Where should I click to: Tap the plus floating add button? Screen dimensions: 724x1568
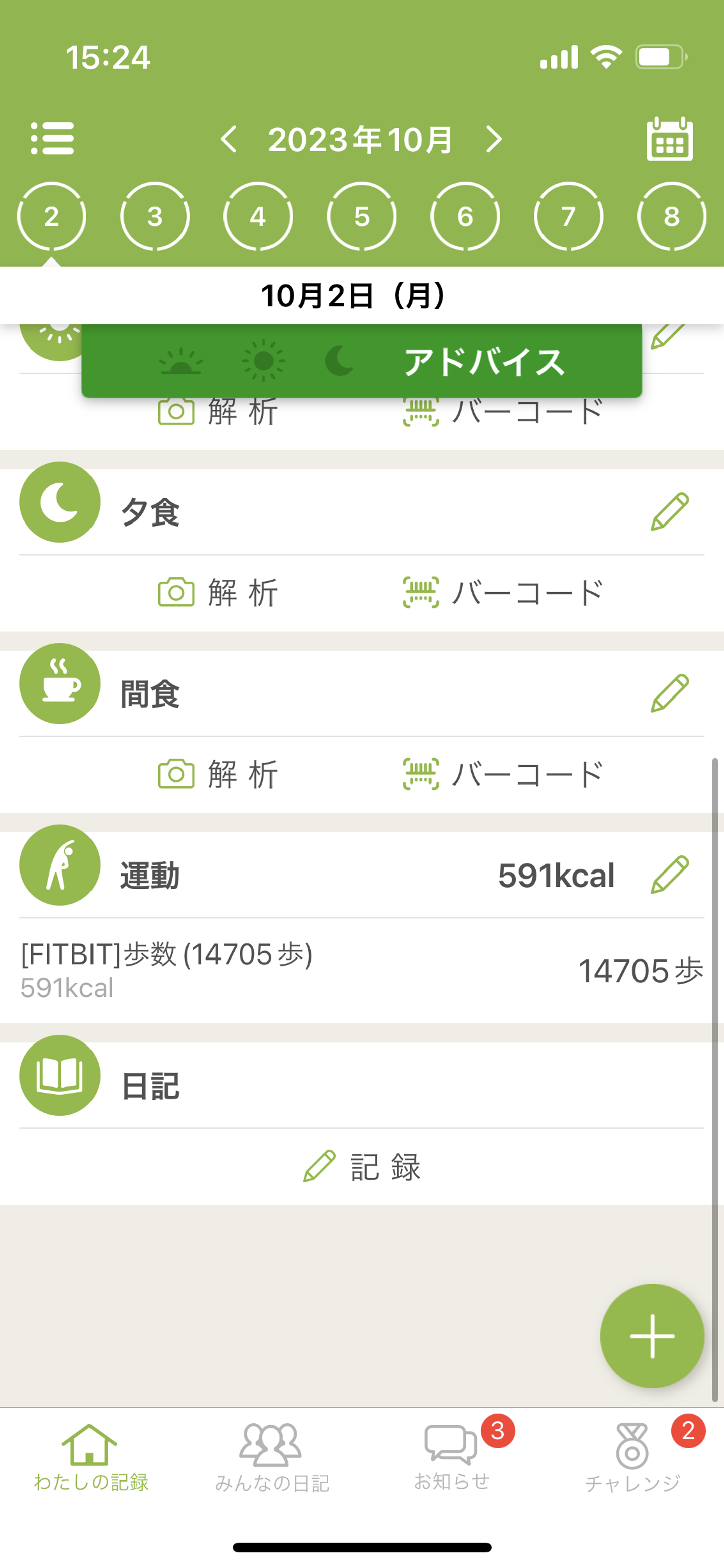pos(652,1336)
